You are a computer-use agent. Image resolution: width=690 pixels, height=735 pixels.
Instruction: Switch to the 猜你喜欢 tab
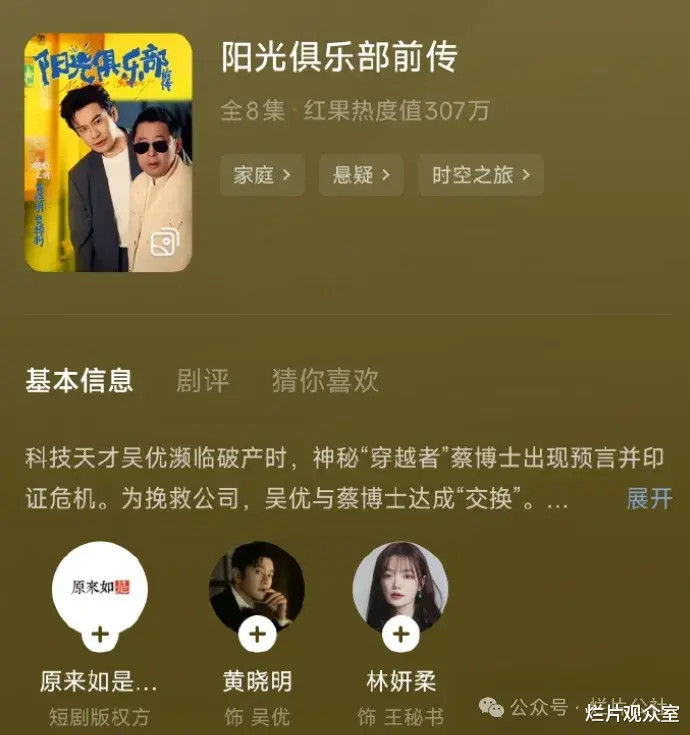(325, 380)
